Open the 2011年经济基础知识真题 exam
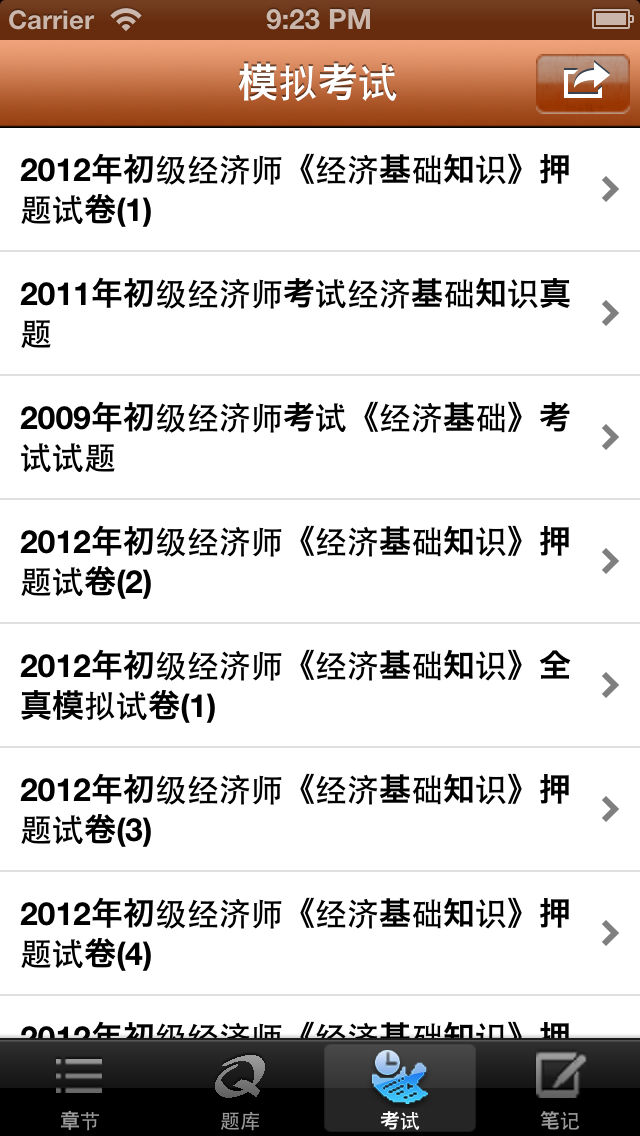Image resolution: width=640 pixels, height=1136 pixels. 320,314
